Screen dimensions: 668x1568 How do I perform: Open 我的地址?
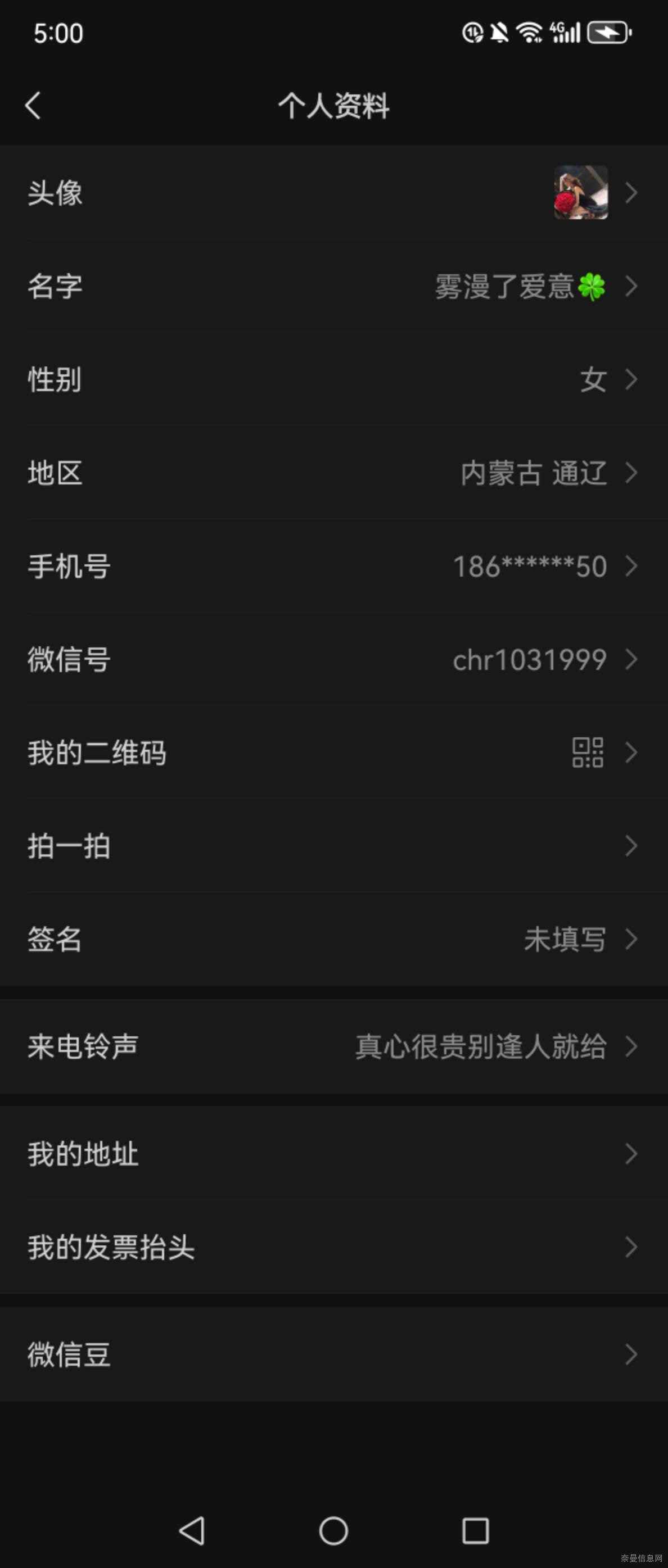point(333,1153)
